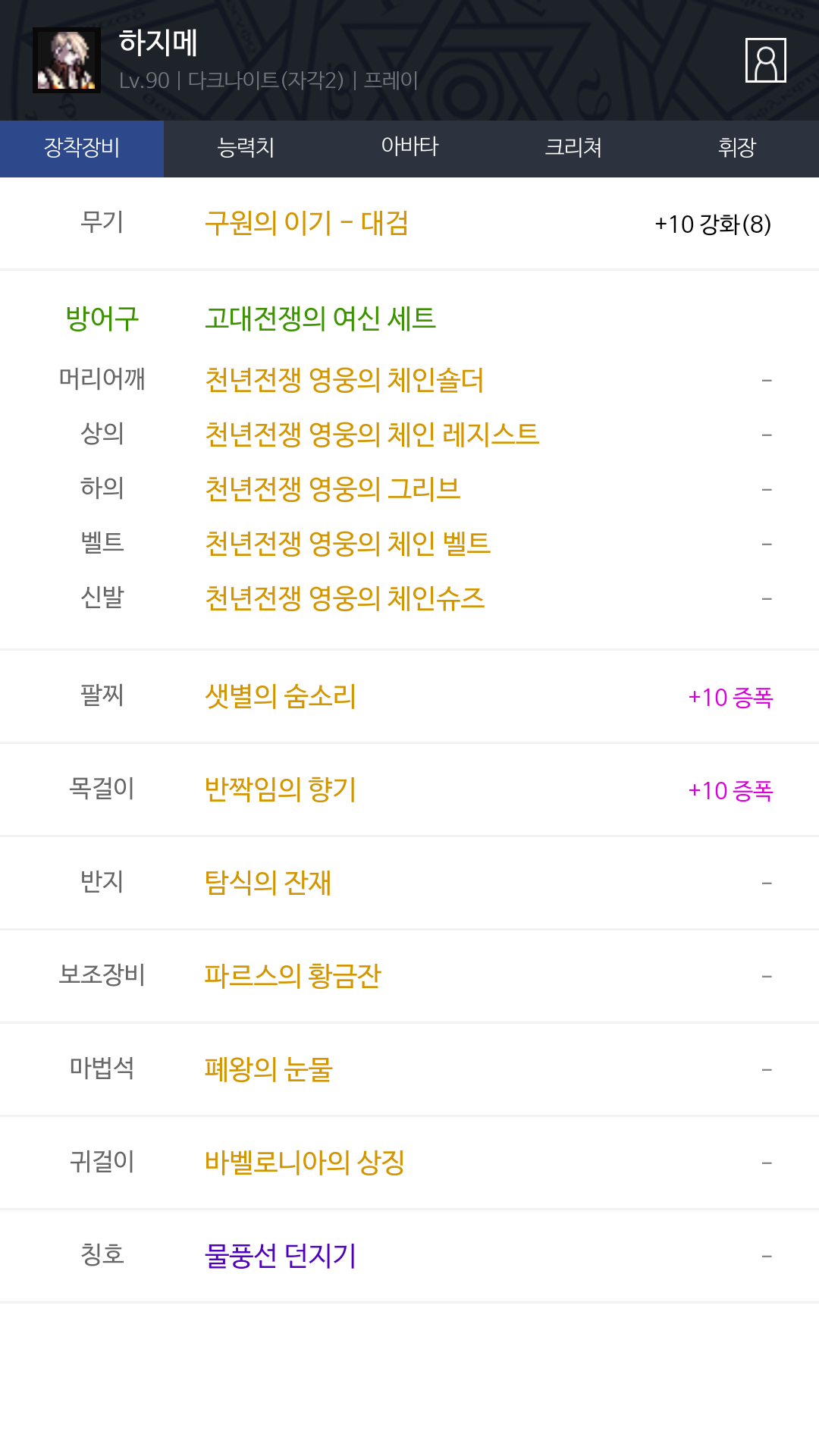Select the 휘장 tab
The height and width of the screenshot is (1456, 819).
tap(737, 149)
